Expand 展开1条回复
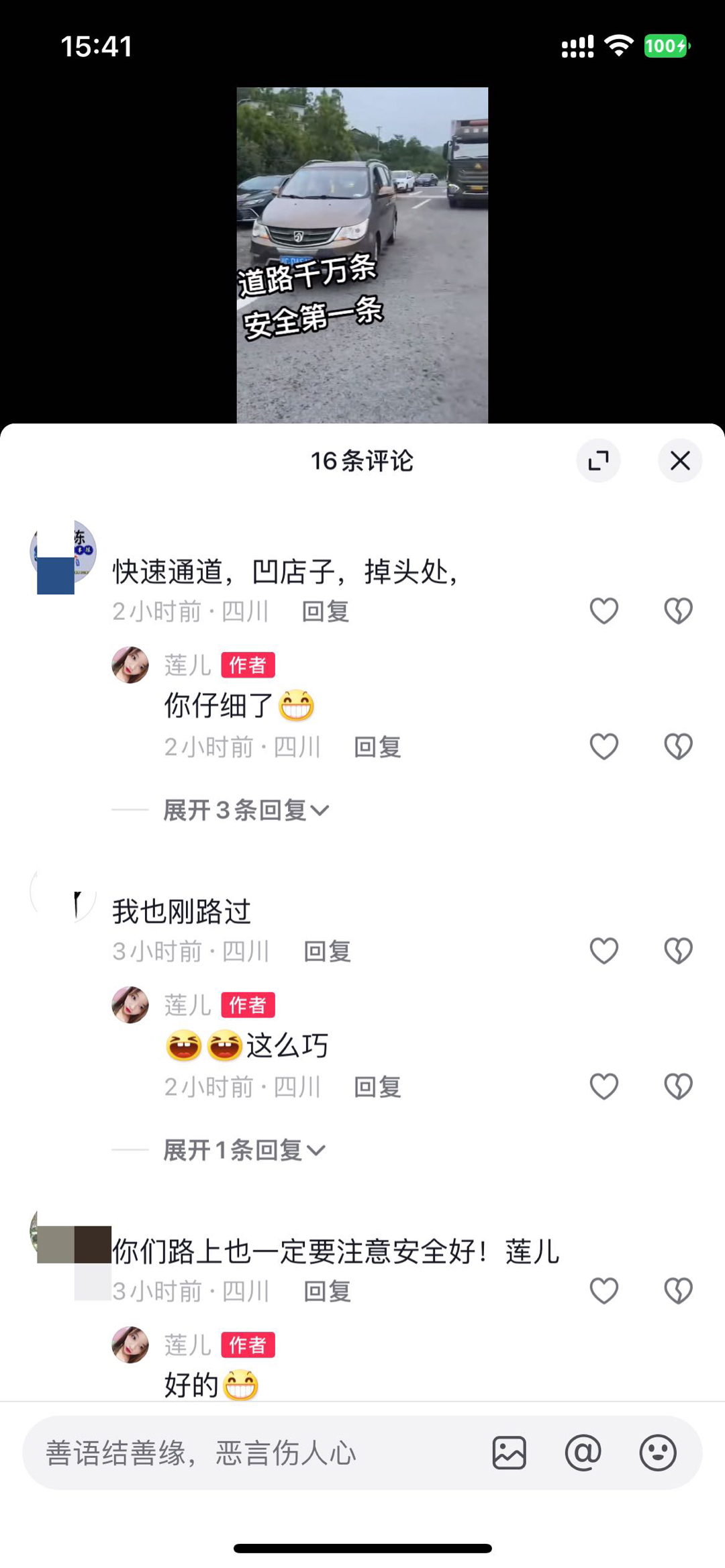 coord(244,1151)
